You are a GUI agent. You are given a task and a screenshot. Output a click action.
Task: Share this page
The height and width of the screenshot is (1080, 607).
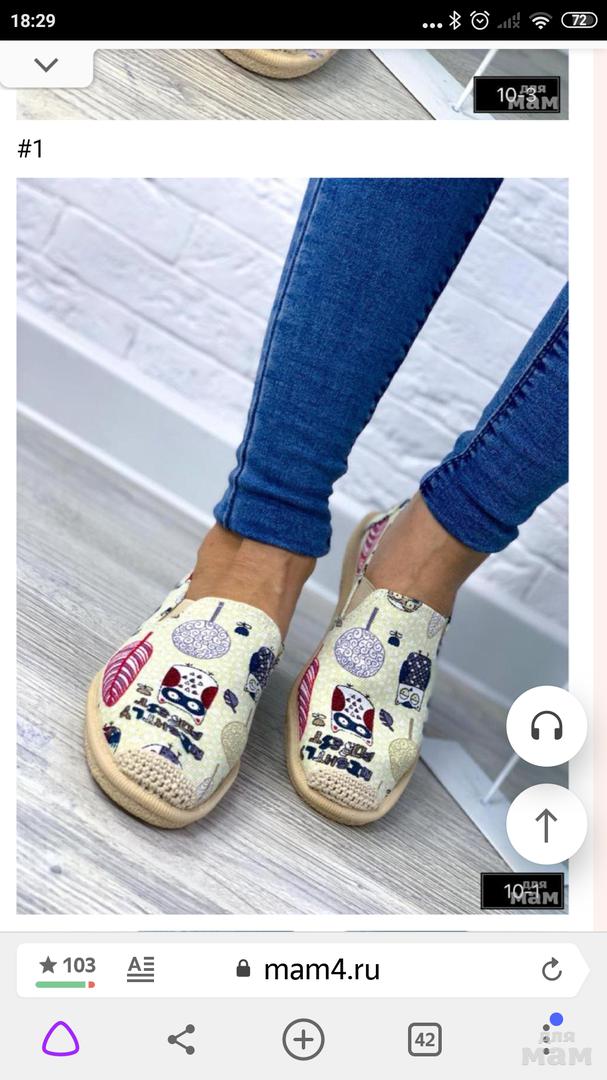pos(181,1040)
